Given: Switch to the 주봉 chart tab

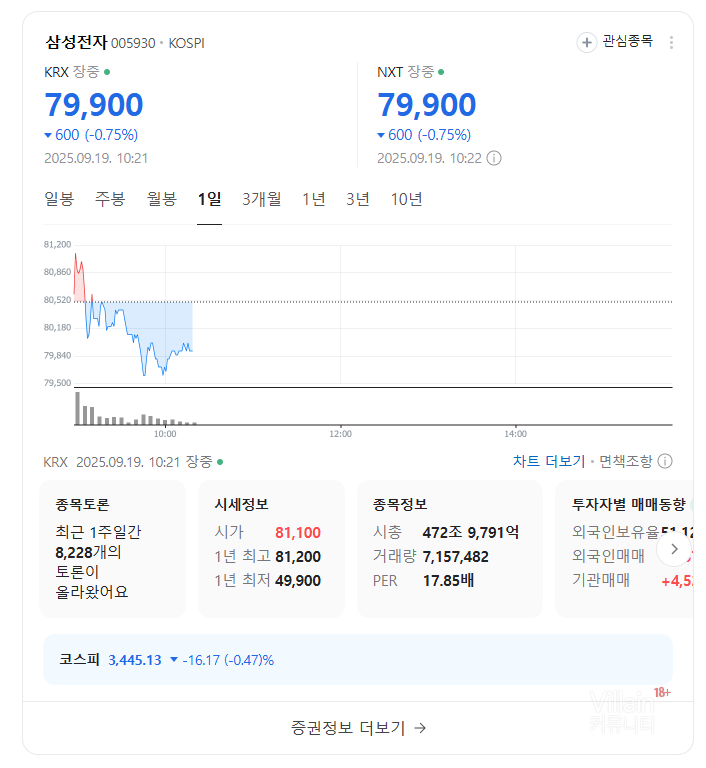Looking at the screenshot, I should click(110, 199).
